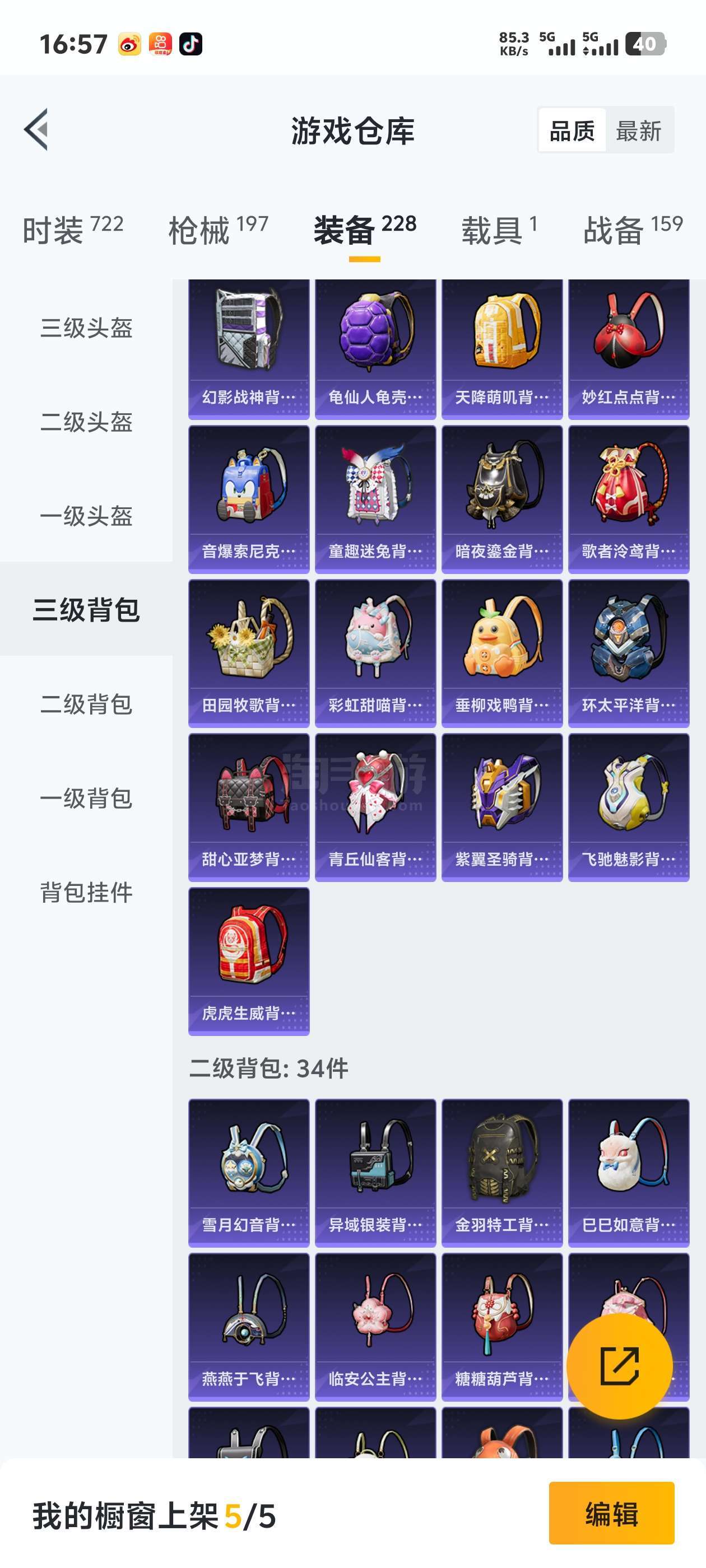The width and height of the screenshot is (706, 1568).
Task: Select 三级头盔 in the side menu
Action: click(86, 328)
